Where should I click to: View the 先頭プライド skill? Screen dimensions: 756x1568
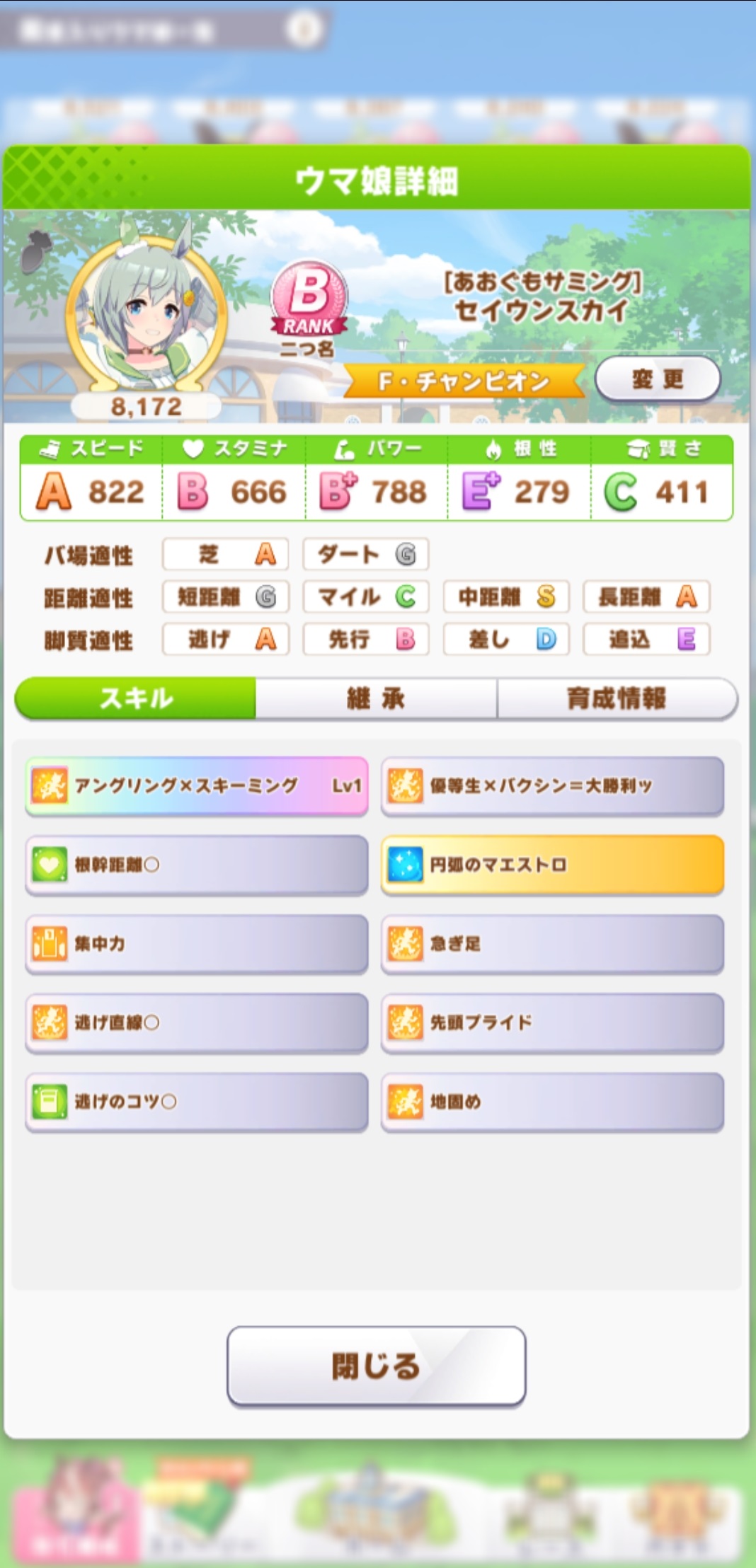tap(552, 1023)
